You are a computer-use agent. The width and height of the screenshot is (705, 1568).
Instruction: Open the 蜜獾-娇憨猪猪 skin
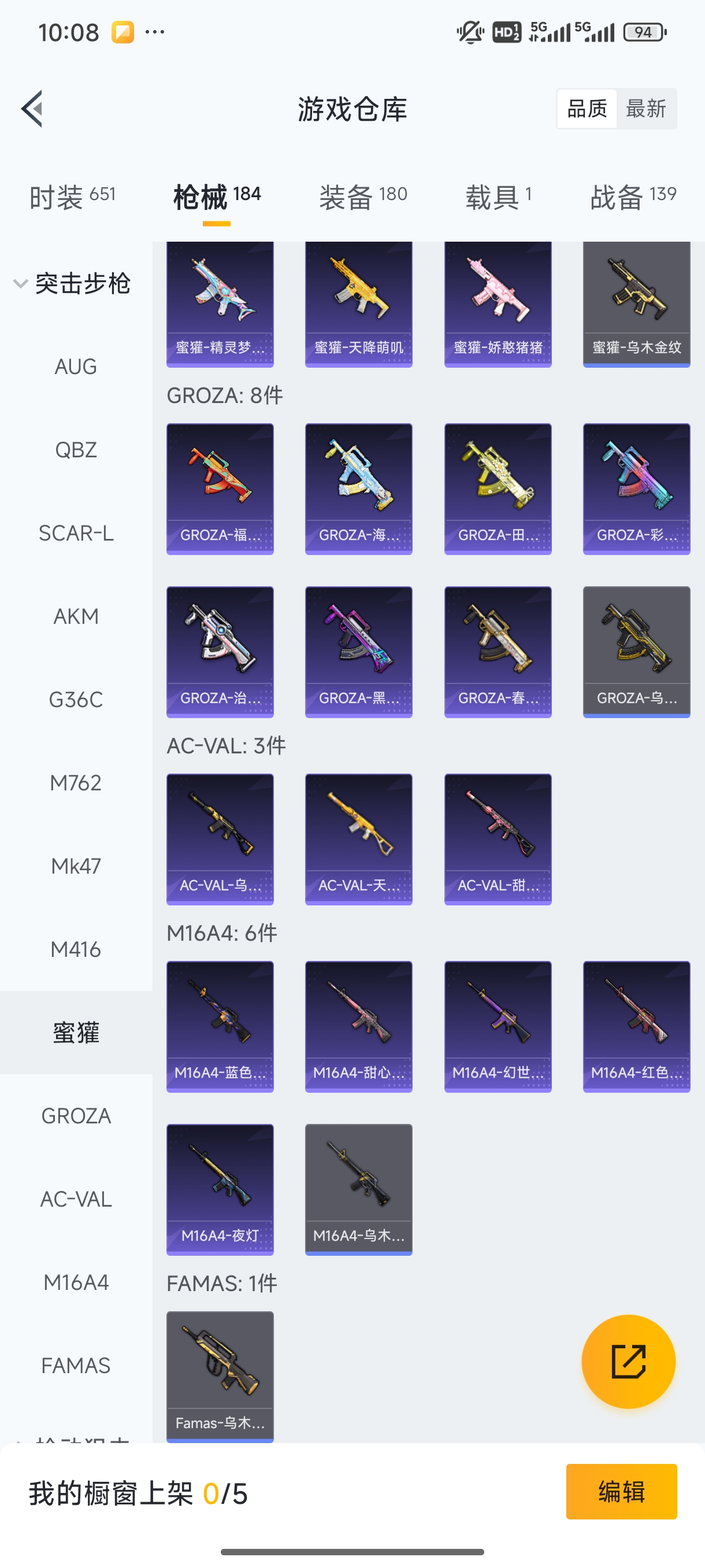click(x=498, y=304)
